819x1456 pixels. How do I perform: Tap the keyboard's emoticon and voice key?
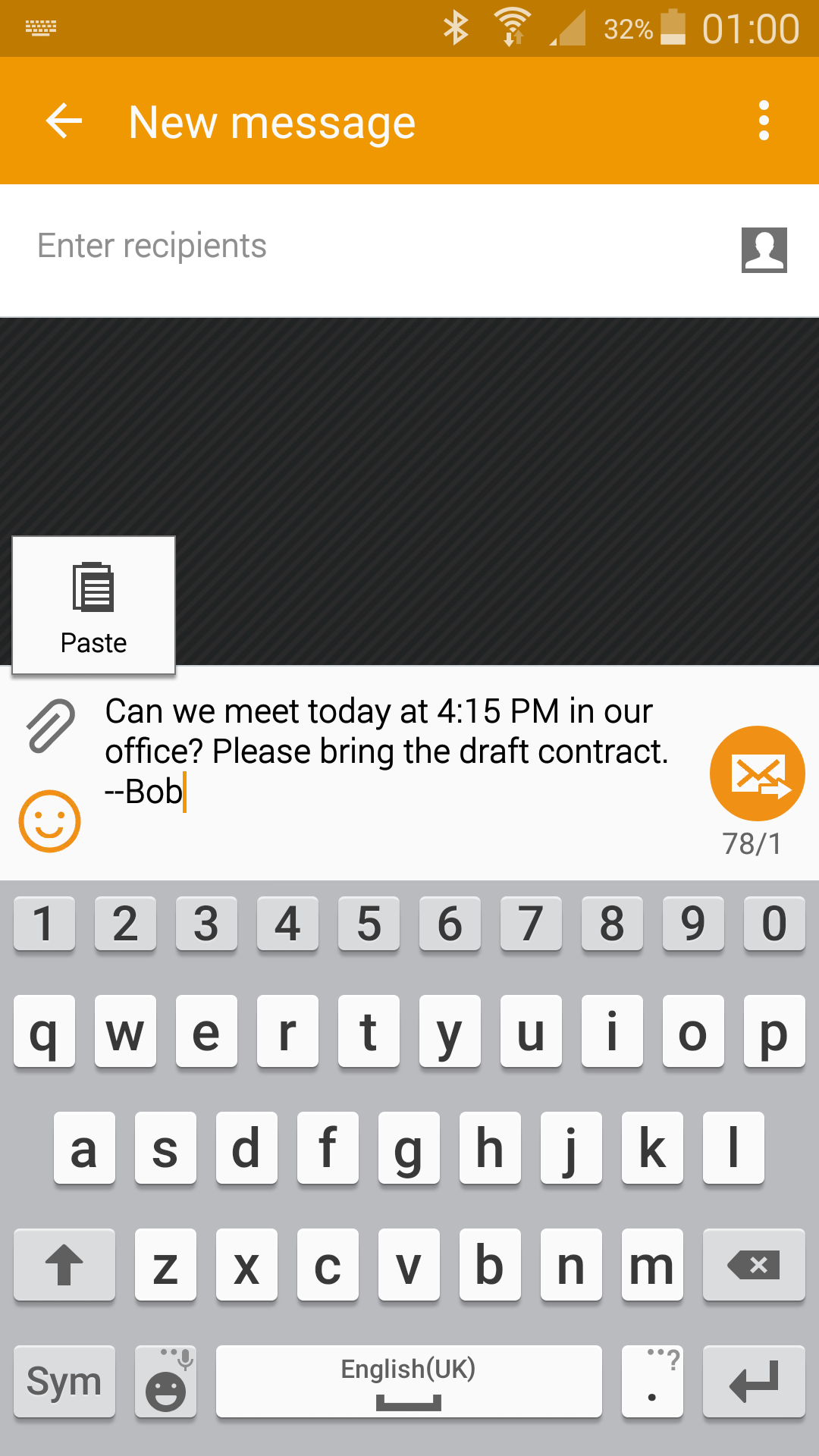pos(165,1381)
